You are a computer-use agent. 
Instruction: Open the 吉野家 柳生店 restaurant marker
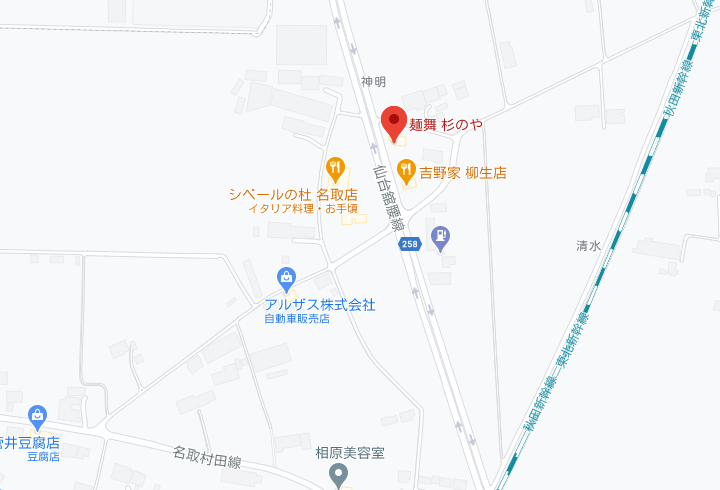(405, 171)
